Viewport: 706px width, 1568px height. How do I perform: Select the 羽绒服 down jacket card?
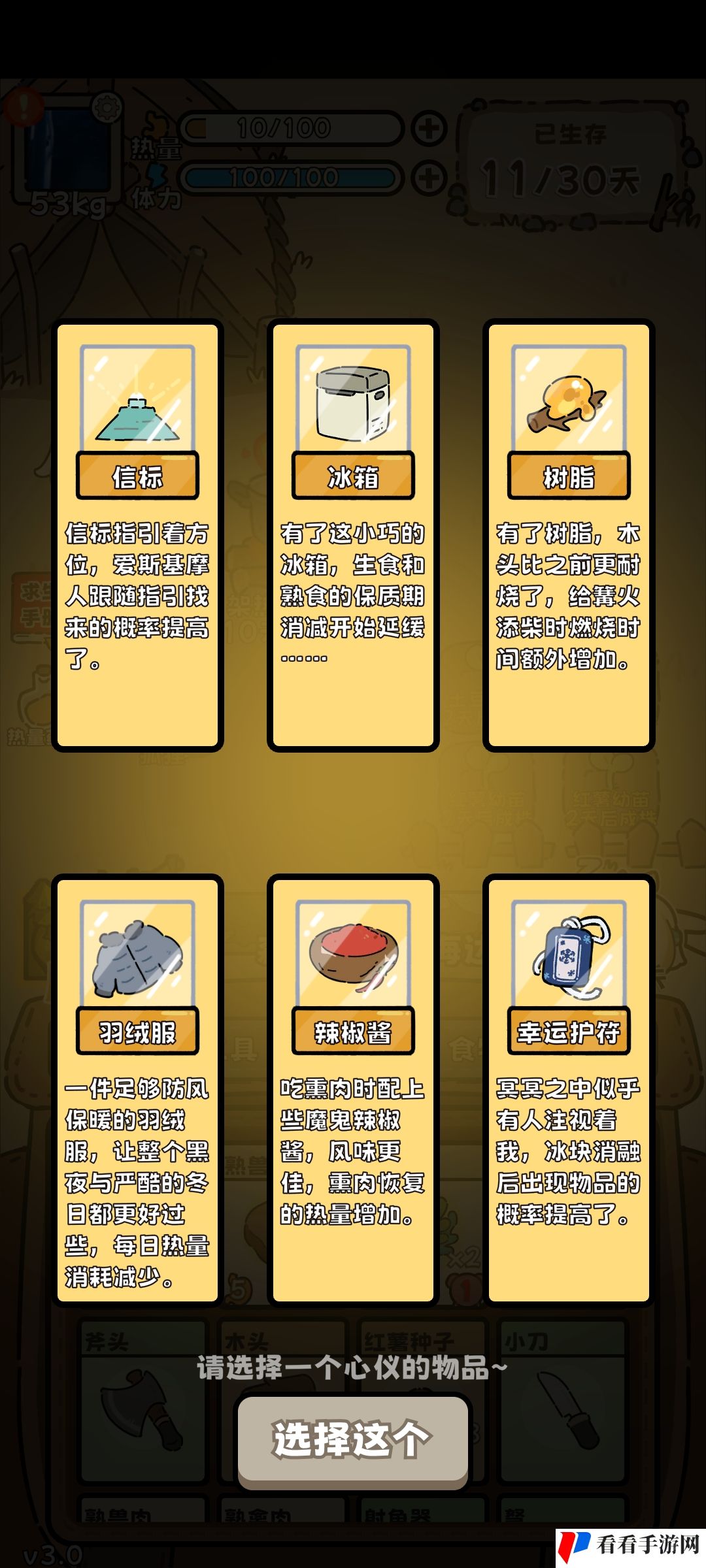click(x=137, y=1090)
